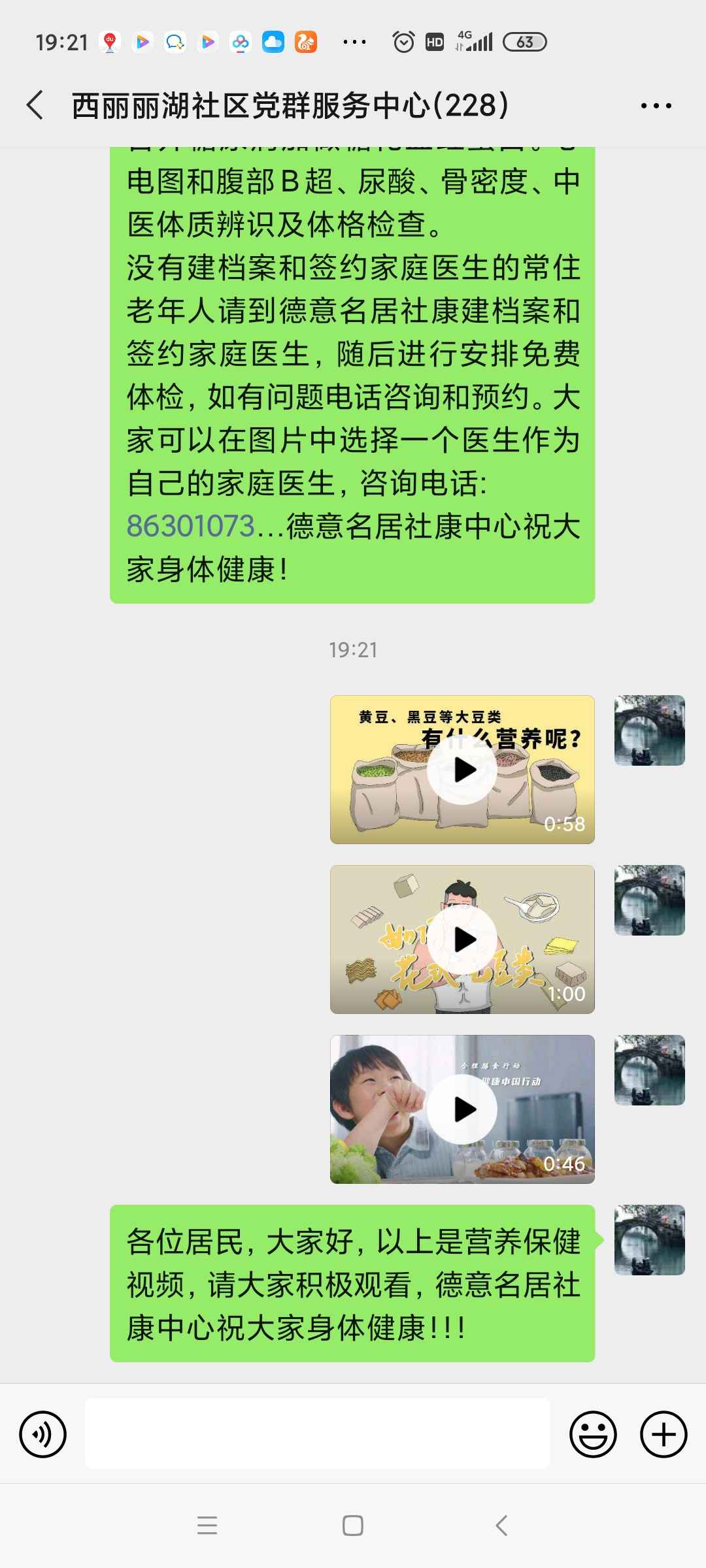Call phone number 86301073 link

click(x=190, y=527)
